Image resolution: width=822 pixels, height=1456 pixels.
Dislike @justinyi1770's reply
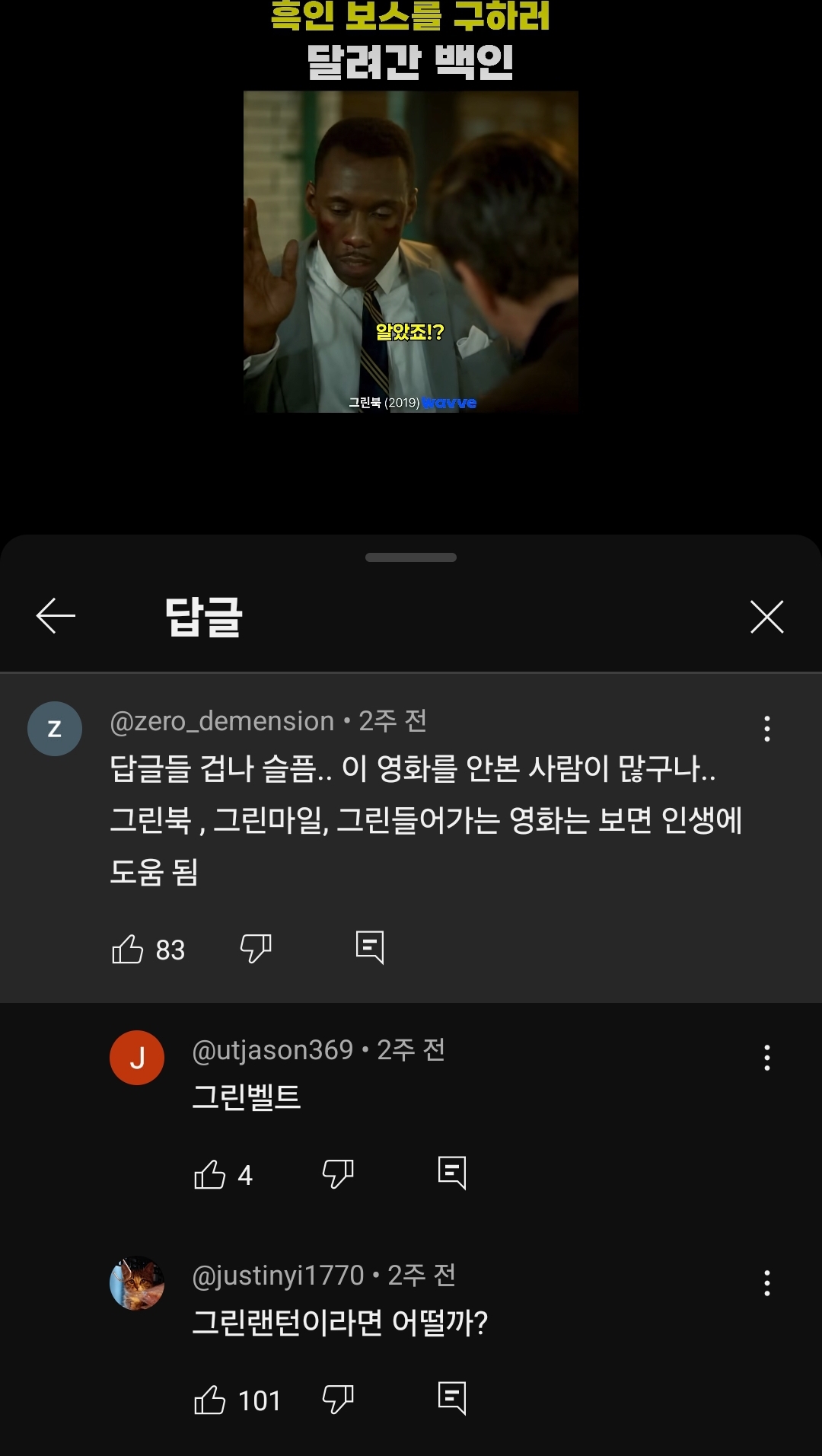[338, 1400]
